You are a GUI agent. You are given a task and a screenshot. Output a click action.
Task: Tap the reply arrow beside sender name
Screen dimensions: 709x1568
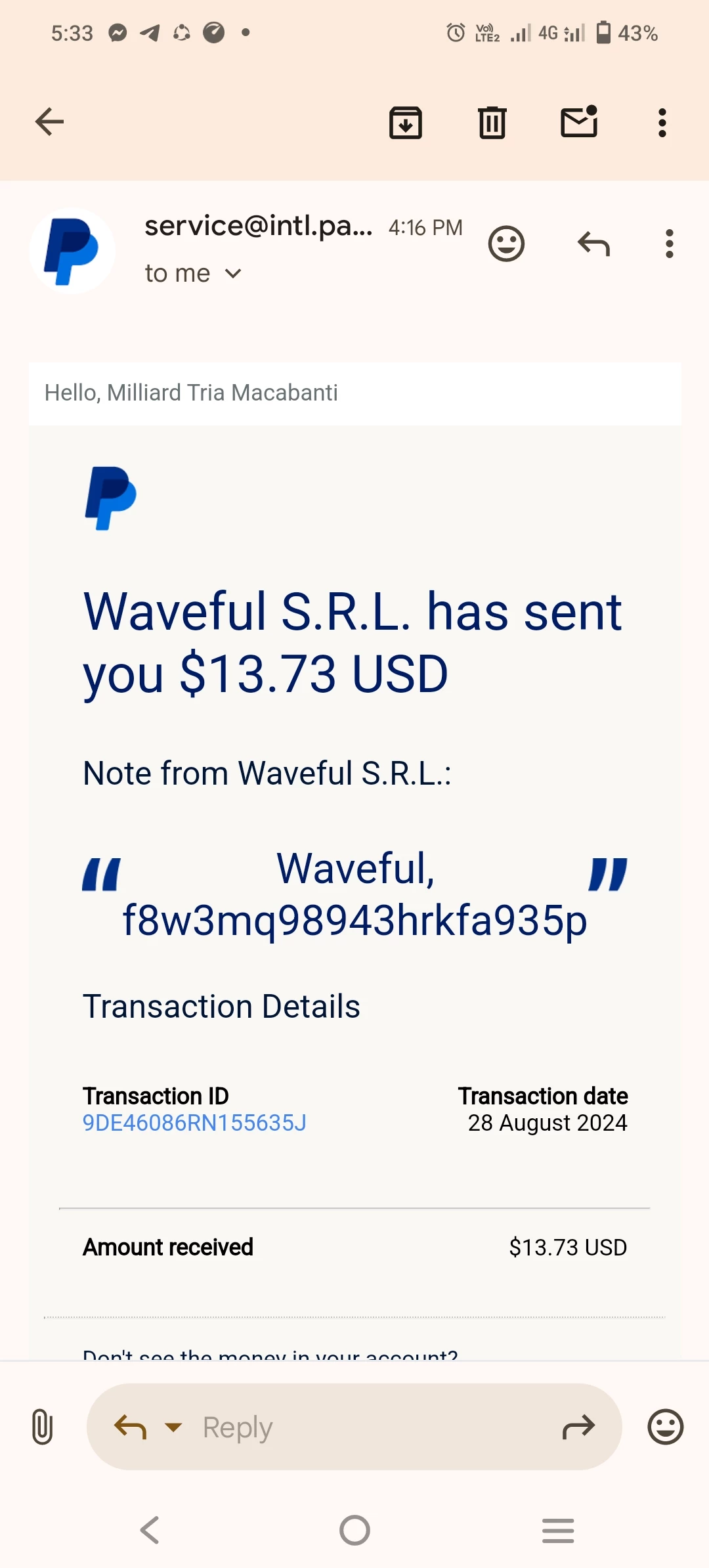coord(594,244)
